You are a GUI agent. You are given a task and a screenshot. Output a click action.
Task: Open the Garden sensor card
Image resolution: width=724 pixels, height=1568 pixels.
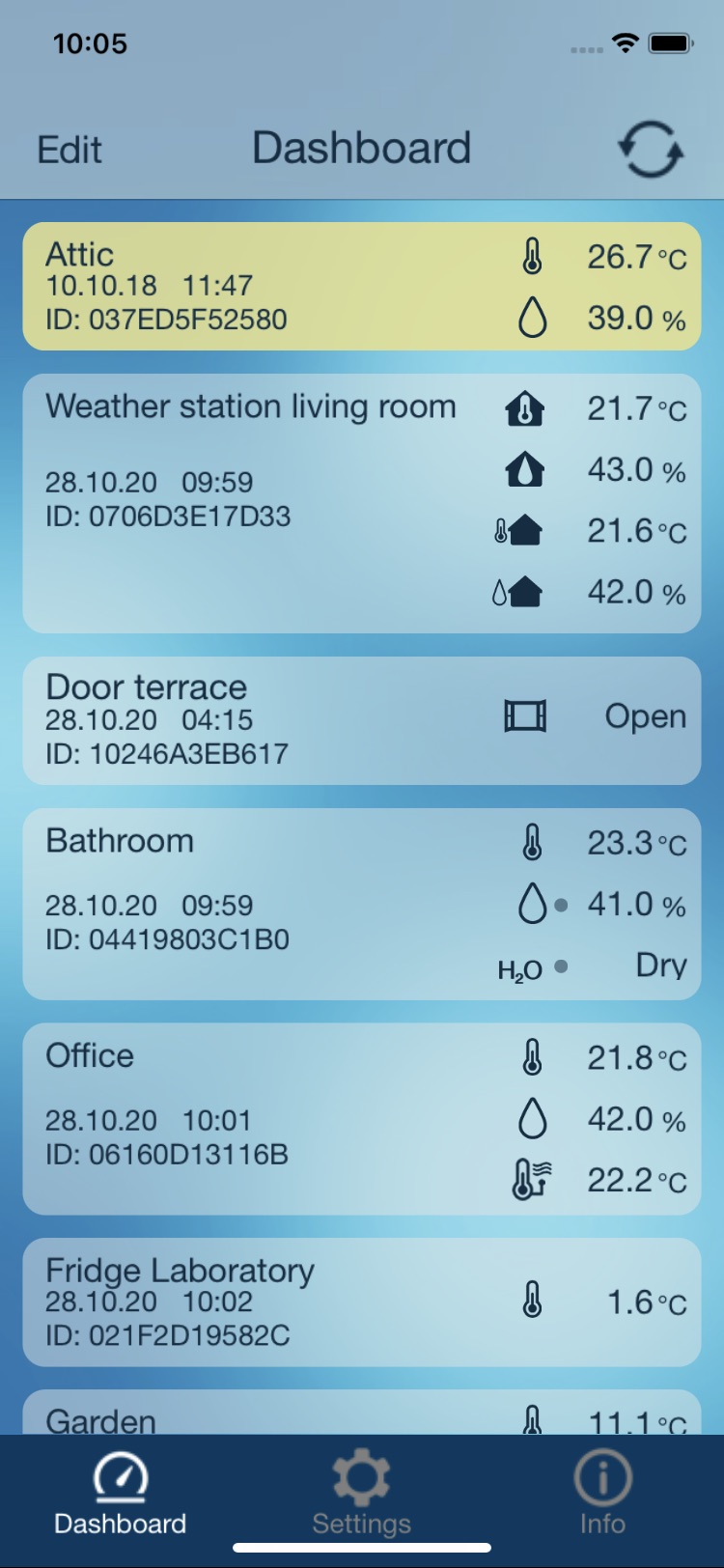pyautogui.click(x=362, y=1413)
